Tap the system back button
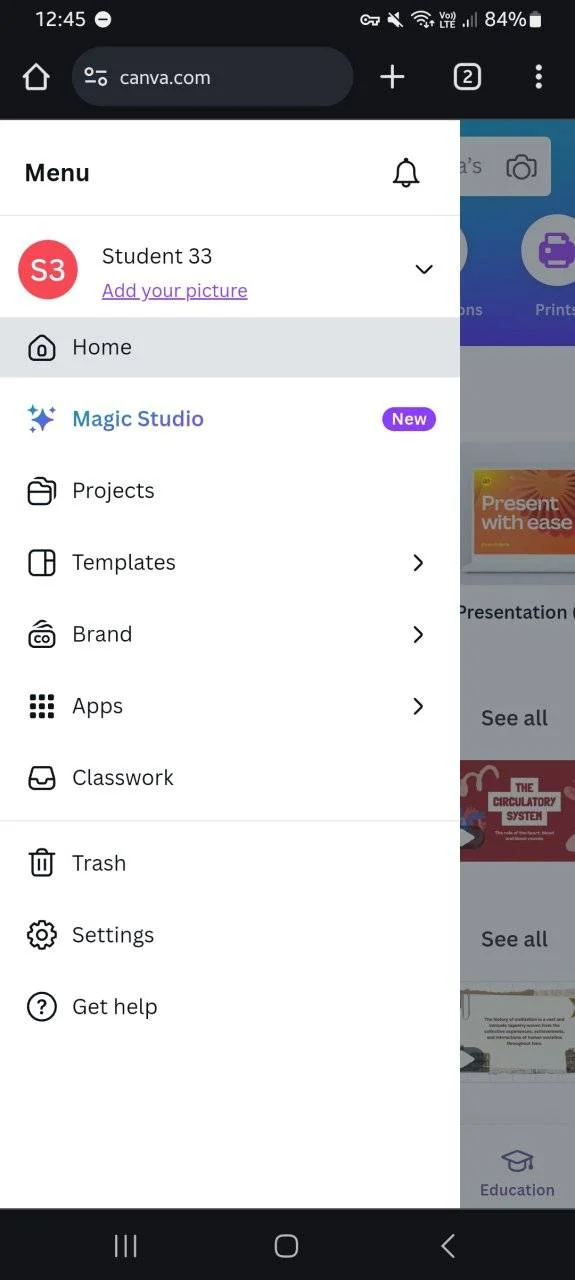575x1280 pixels. 448,1245
